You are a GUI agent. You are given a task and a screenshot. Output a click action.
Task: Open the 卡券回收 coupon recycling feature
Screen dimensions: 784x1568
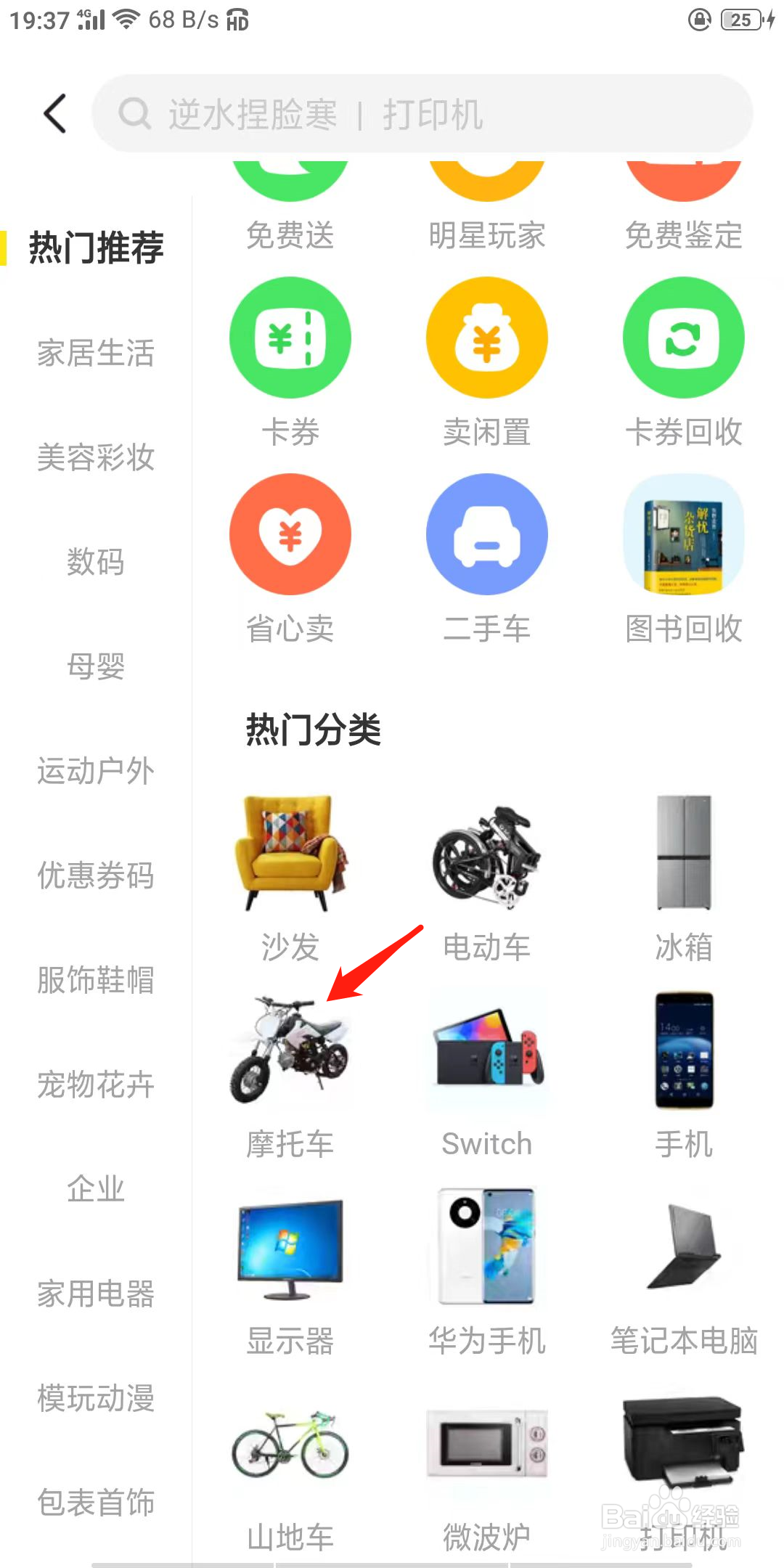[x=683, y=338]
